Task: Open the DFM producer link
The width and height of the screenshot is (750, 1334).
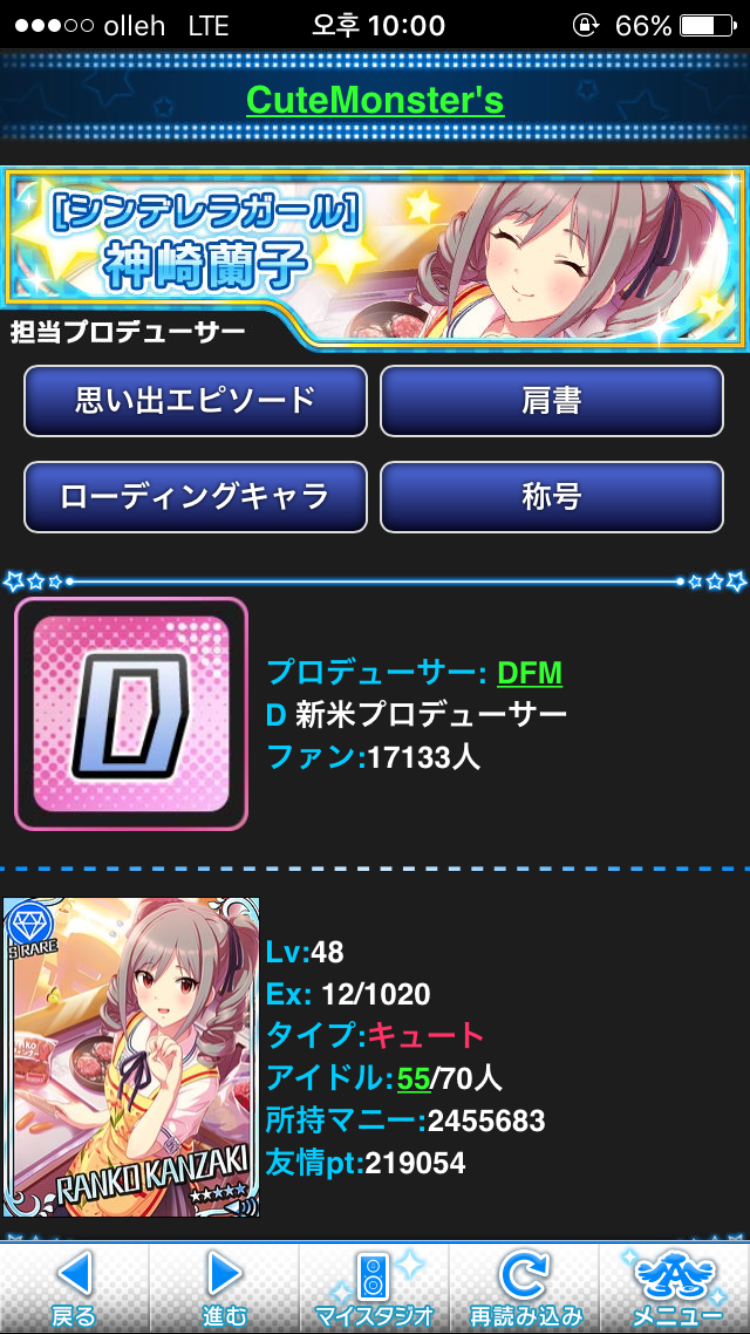Action: (x=529, y=673)
